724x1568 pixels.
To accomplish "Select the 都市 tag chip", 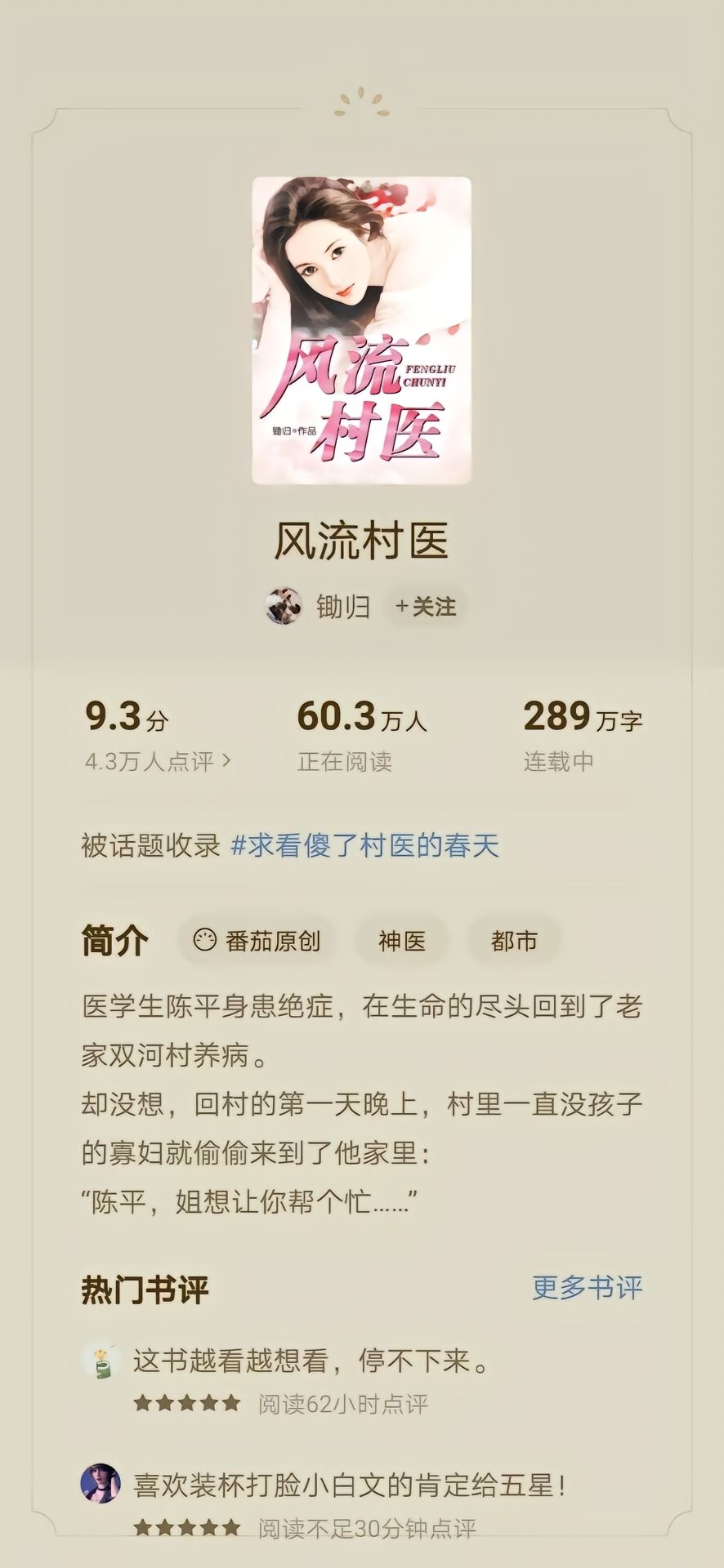I will tap(514, 941).
